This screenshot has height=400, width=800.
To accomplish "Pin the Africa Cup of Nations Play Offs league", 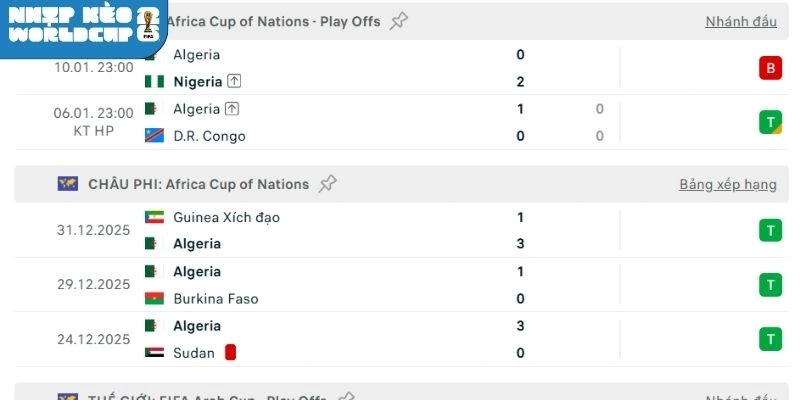I will tap(399, 21).
